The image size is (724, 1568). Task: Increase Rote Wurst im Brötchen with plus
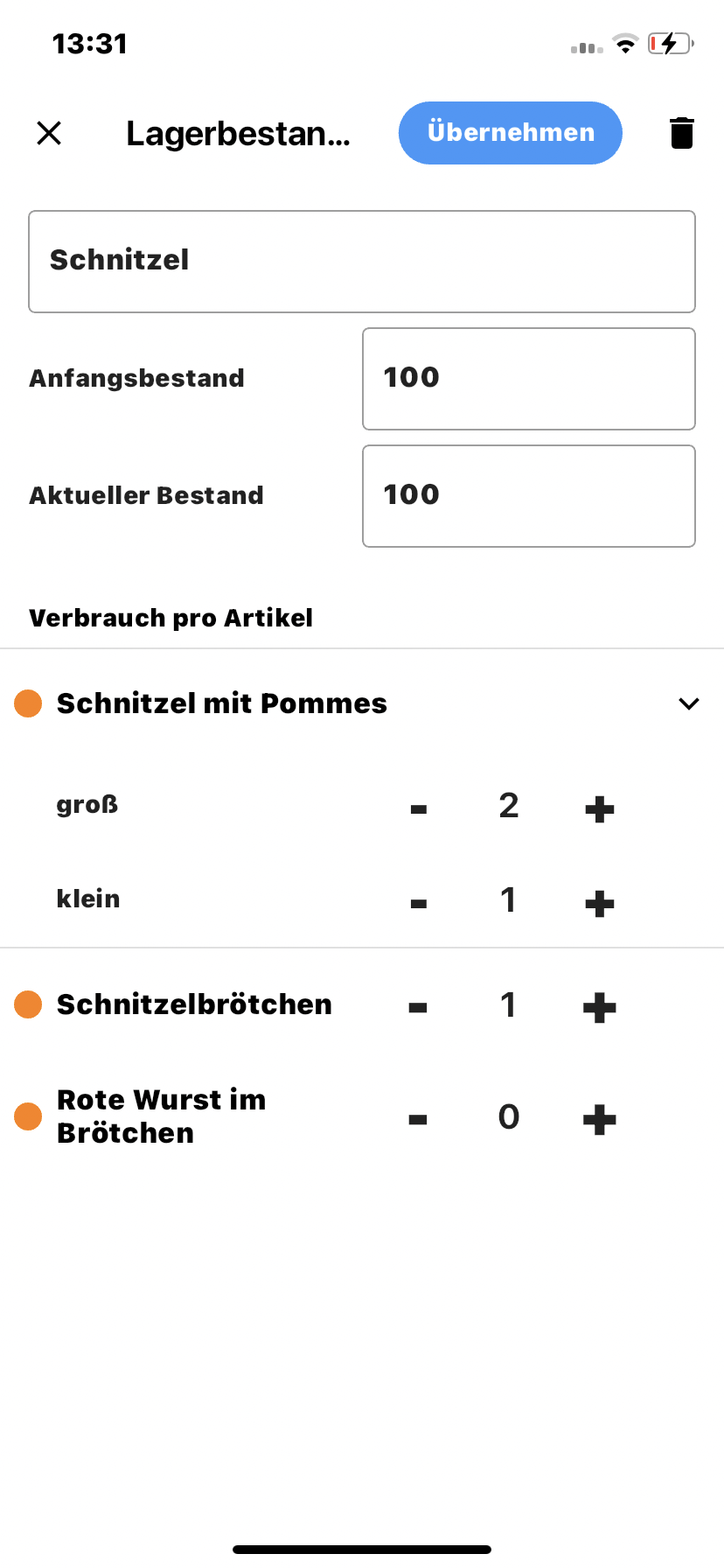click(x=600, y=1119)
